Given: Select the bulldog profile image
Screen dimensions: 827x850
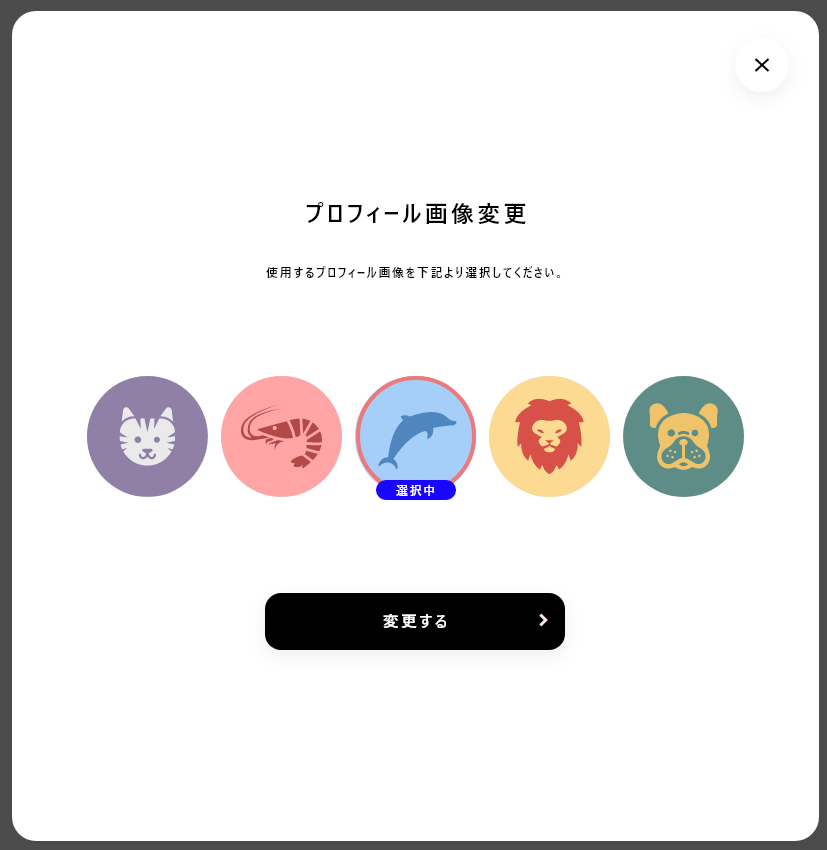Looking at the screenshot, I should (x=683, y=436).
